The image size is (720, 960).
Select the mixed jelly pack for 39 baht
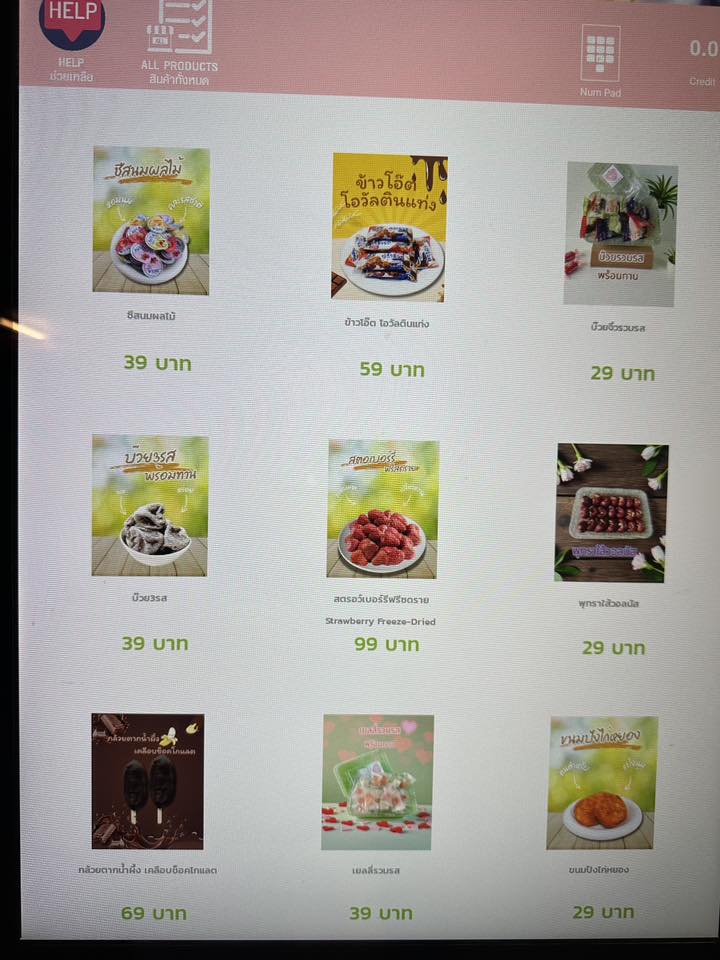377,782
